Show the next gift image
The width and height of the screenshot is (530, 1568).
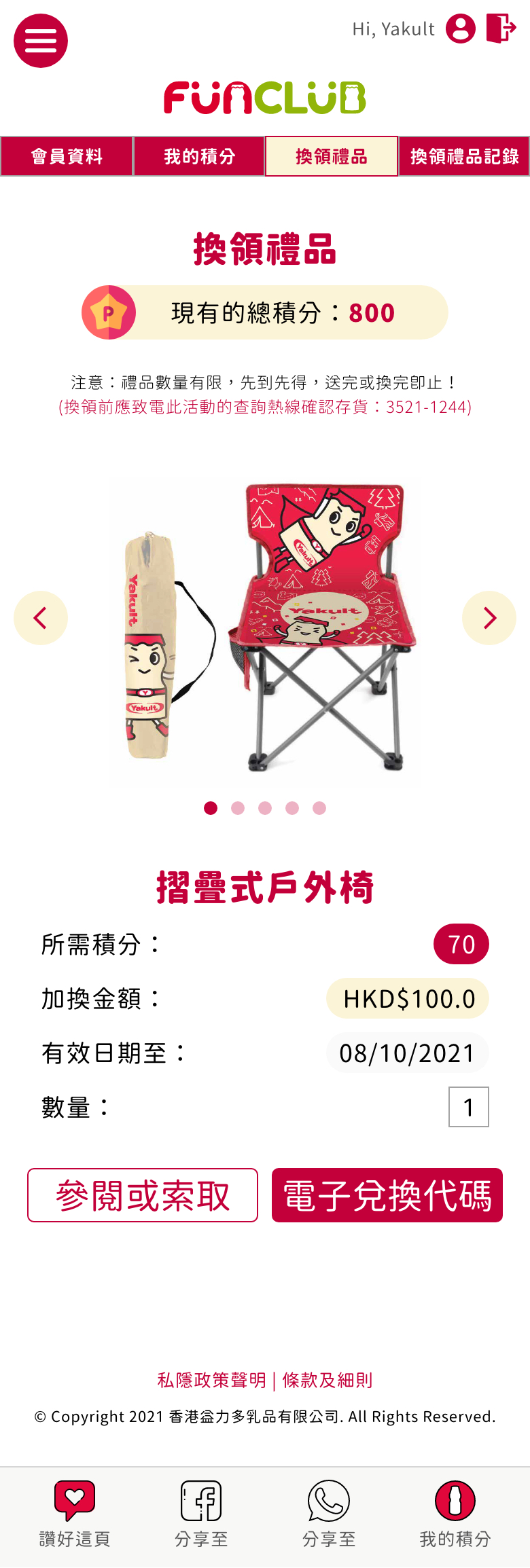489,618
